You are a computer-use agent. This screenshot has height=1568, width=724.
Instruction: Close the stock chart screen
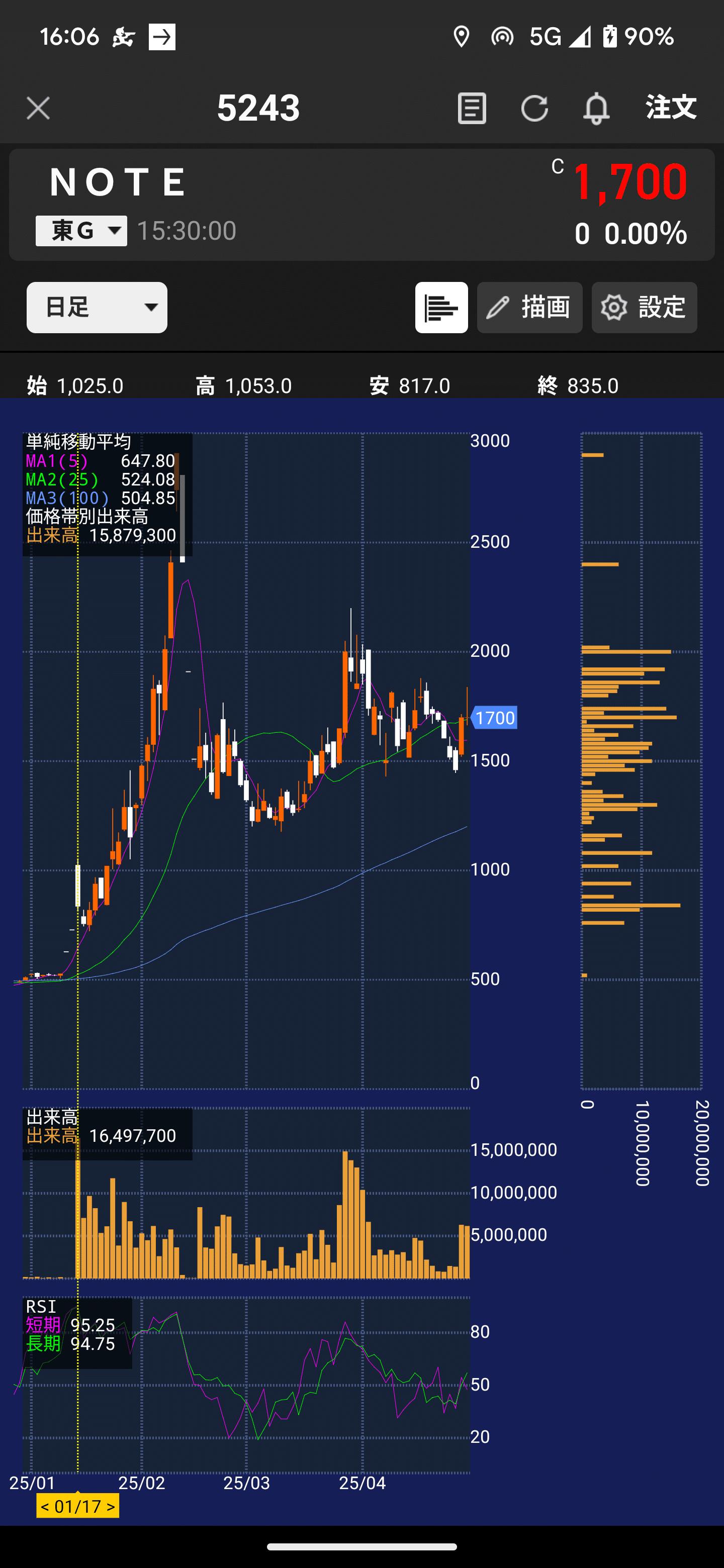[x=38, y=109]
